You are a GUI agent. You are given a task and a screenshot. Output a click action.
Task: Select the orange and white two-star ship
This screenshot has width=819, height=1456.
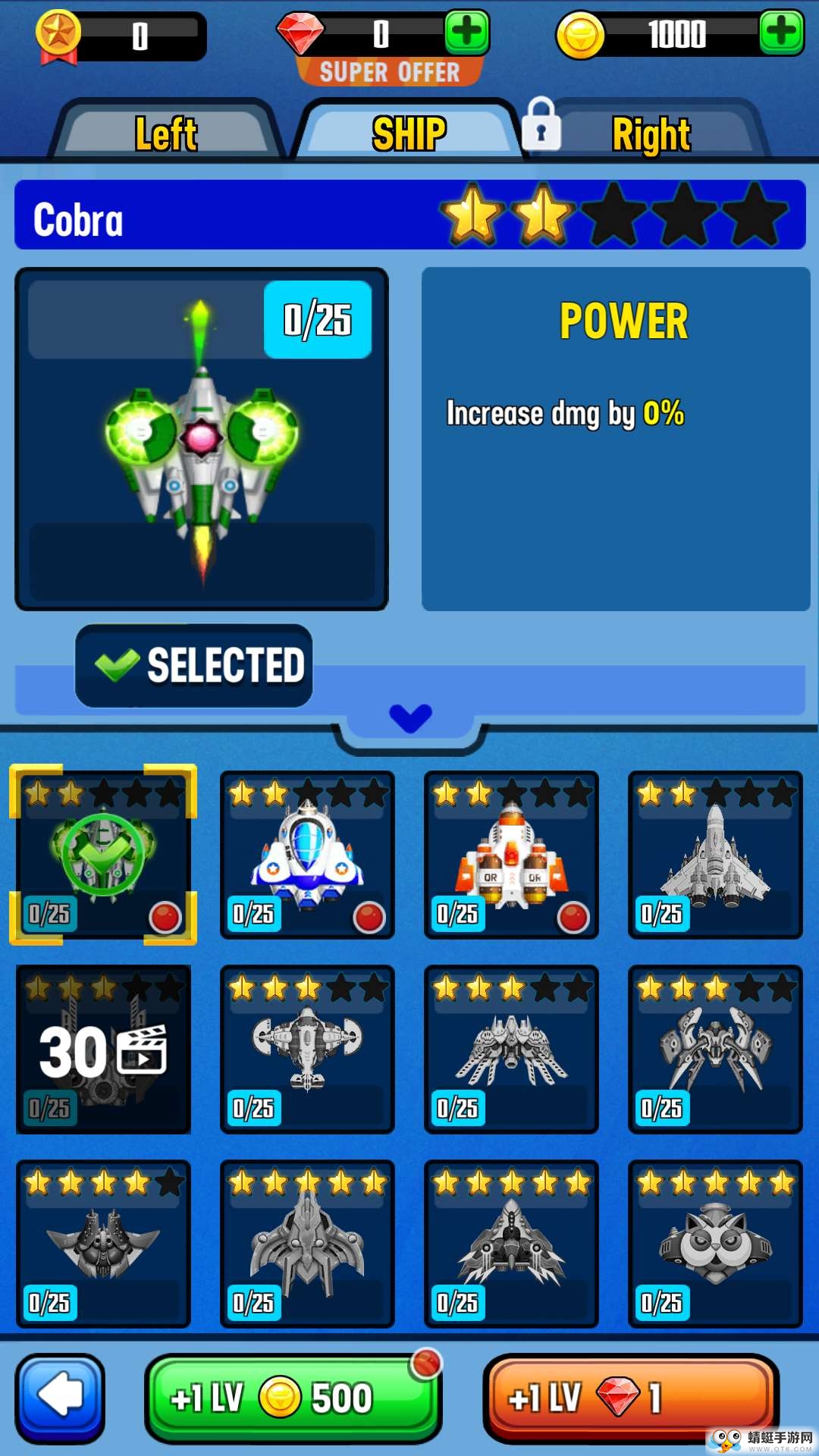pos(511,855)
